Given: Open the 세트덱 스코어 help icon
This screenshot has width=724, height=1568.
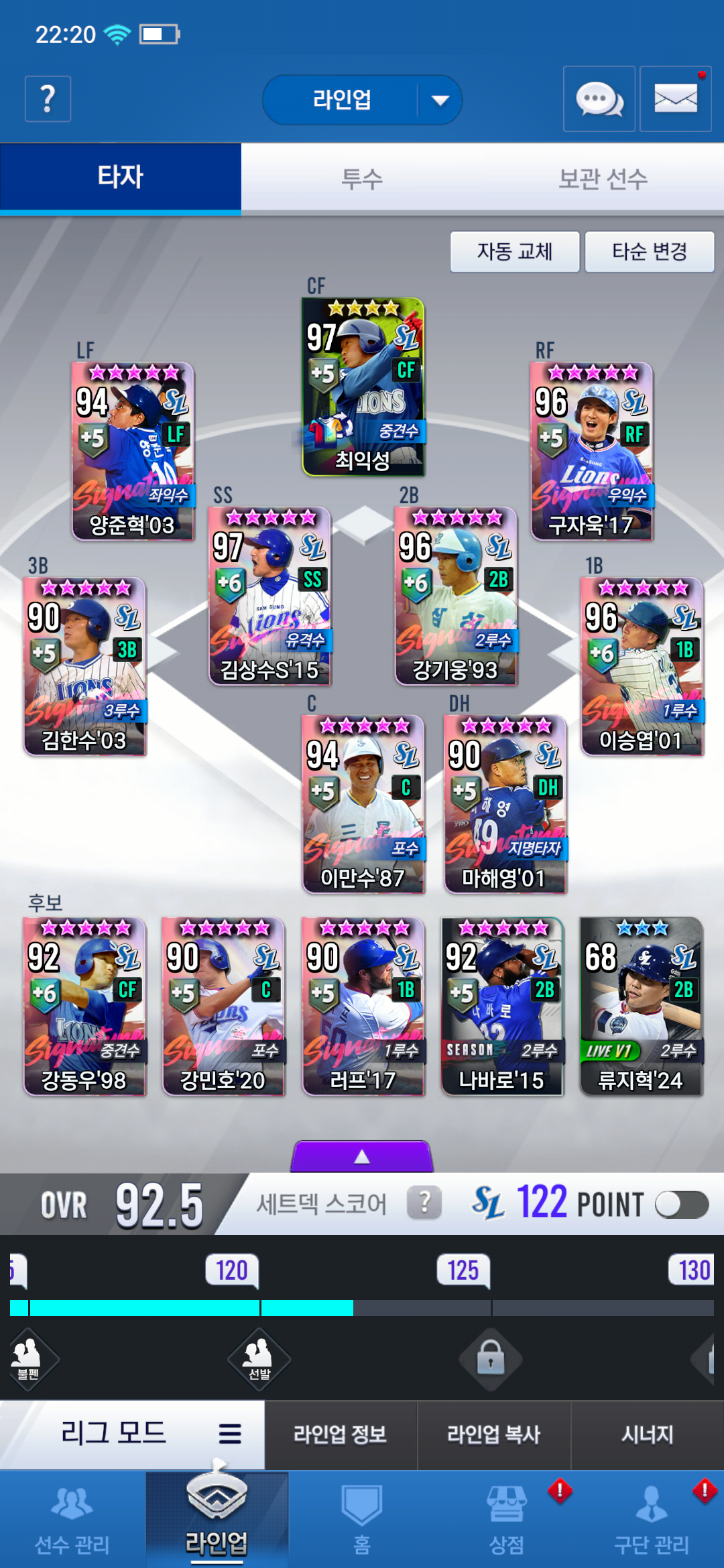Looking at the screenshot, I should click(424, 1203).
